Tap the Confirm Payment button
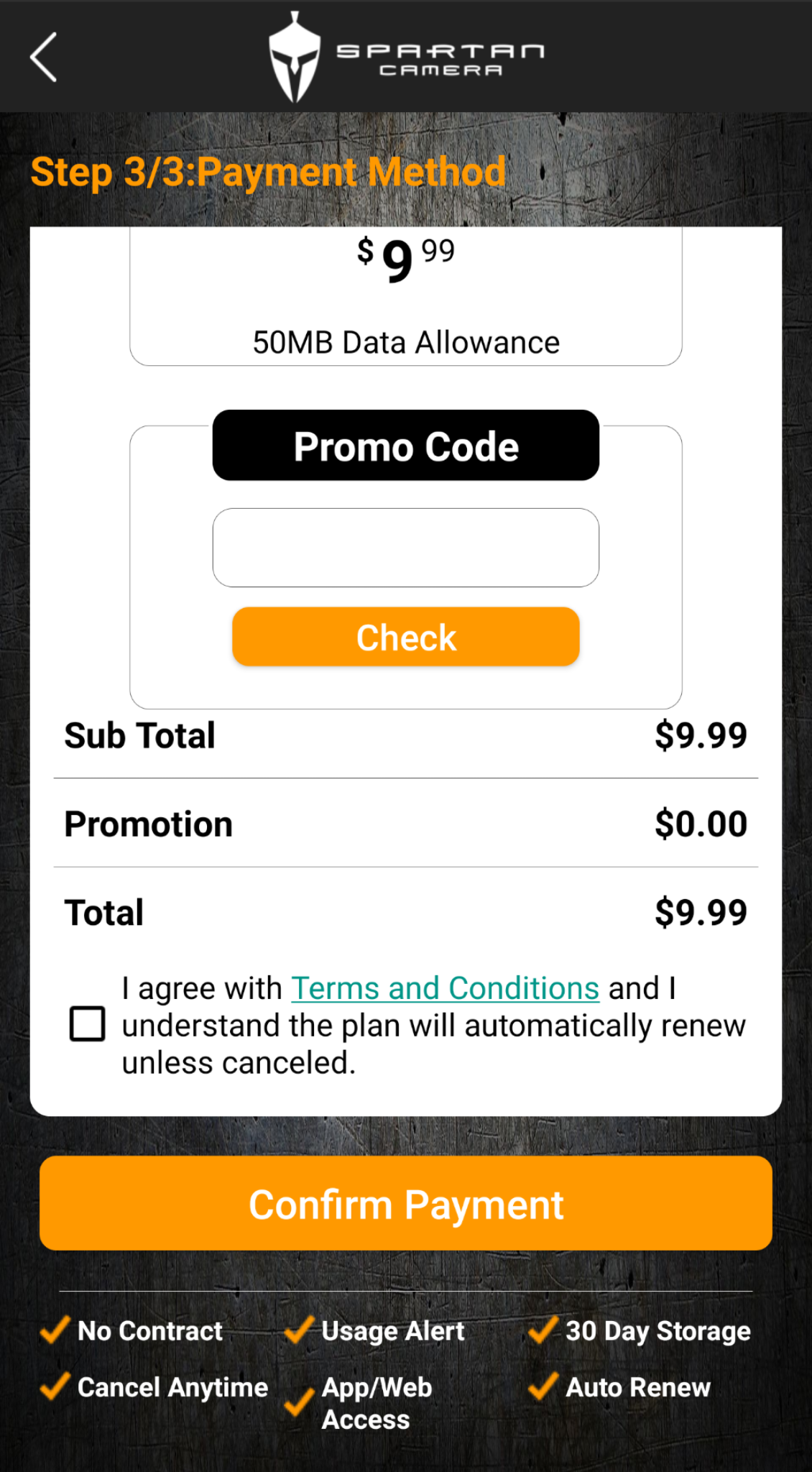Screen dimensions: 812x1472 point(406,1203)
